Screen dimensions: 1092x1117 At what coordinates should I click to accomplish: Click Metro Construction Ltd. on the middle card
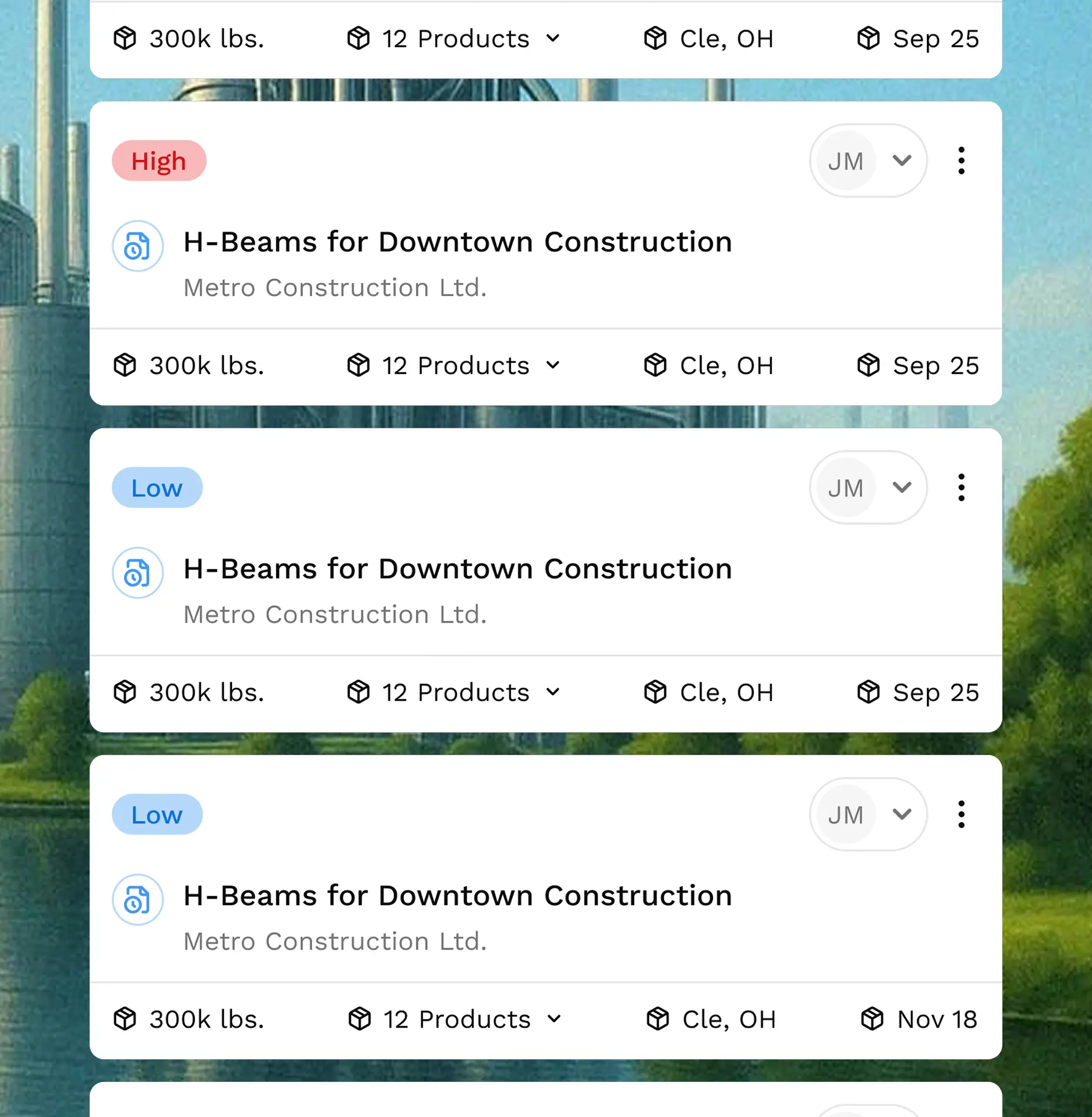pos(336,614)
